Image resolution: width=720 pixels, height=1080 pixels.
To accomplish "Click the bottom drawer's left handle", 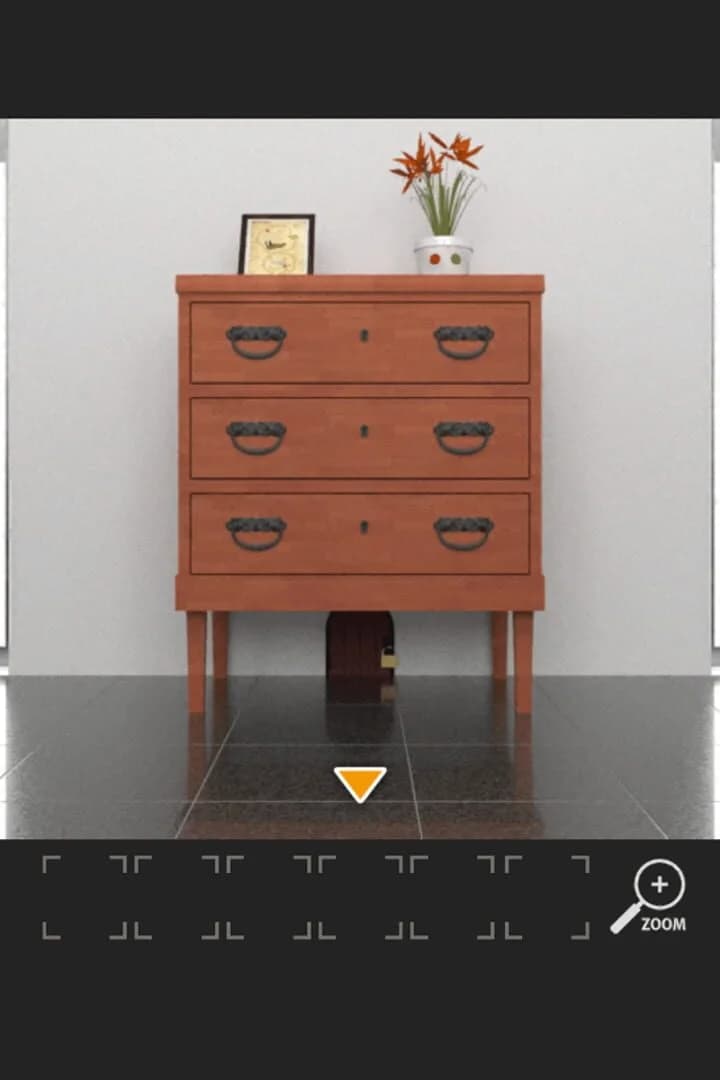I will [x=258, y=530].
